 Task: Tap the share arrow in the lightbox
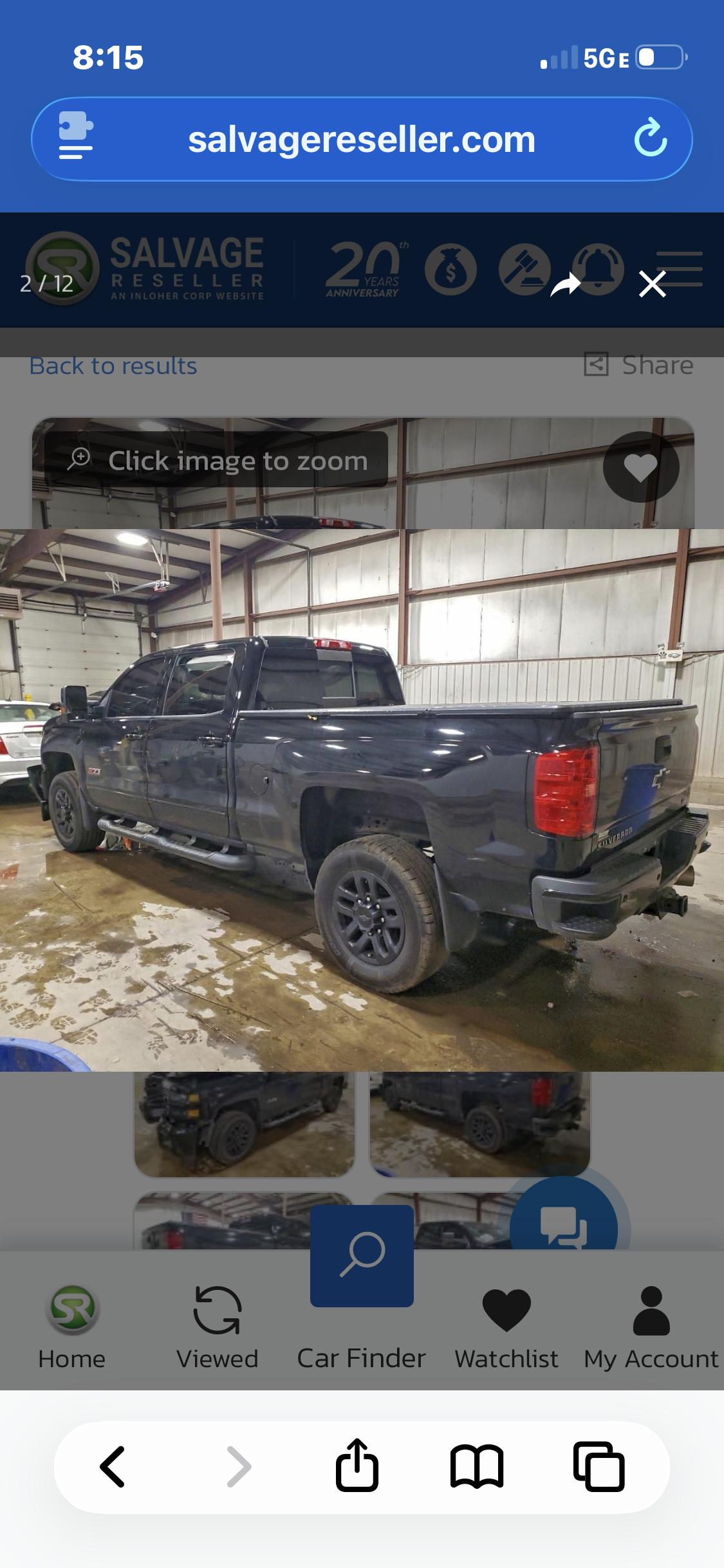pos(566,284)
